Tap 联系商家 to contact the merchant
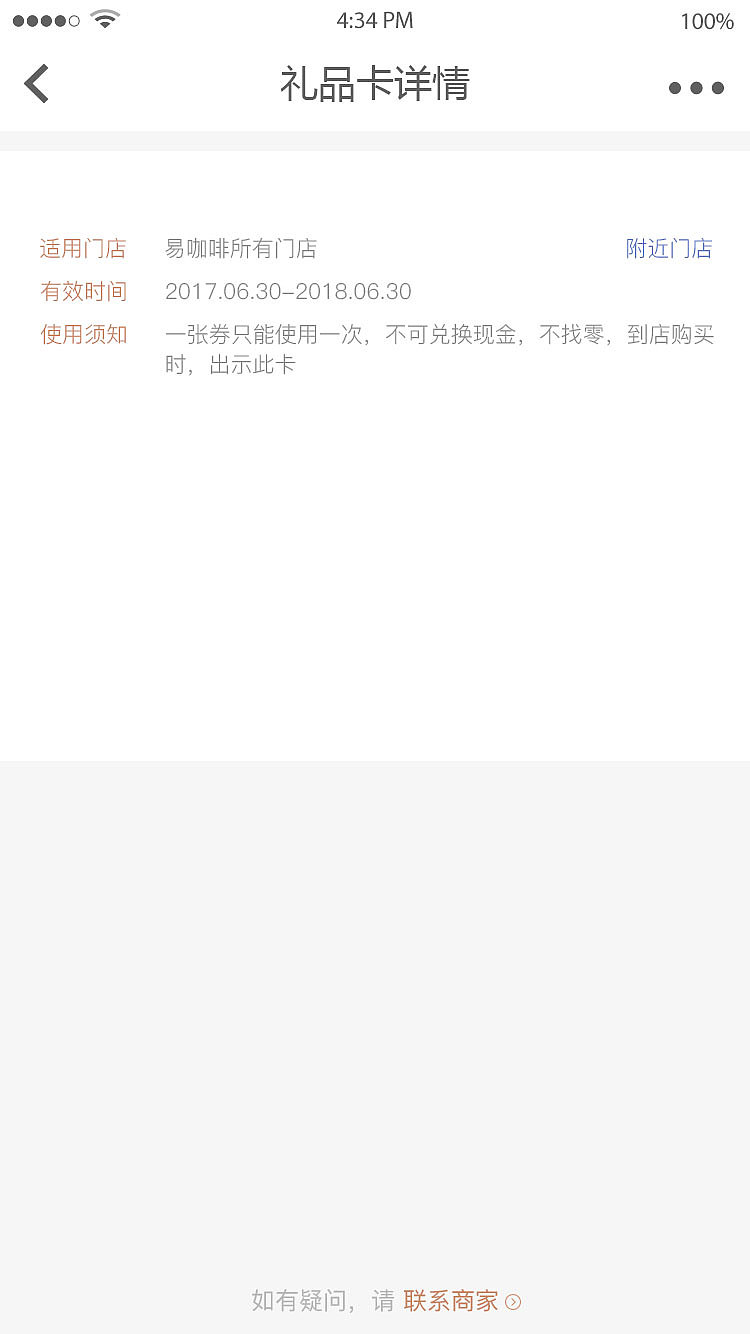 pyautogui.click(x=450, y=1300)
